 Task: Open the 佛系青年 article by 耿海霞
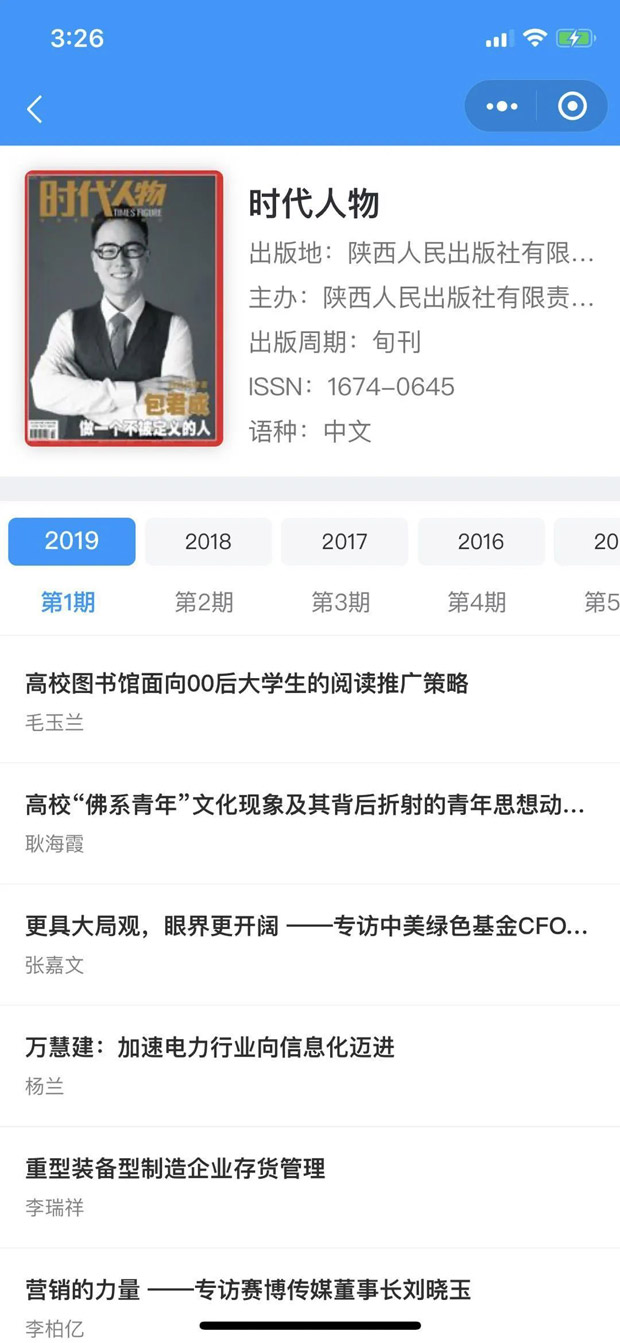(310, 824)
